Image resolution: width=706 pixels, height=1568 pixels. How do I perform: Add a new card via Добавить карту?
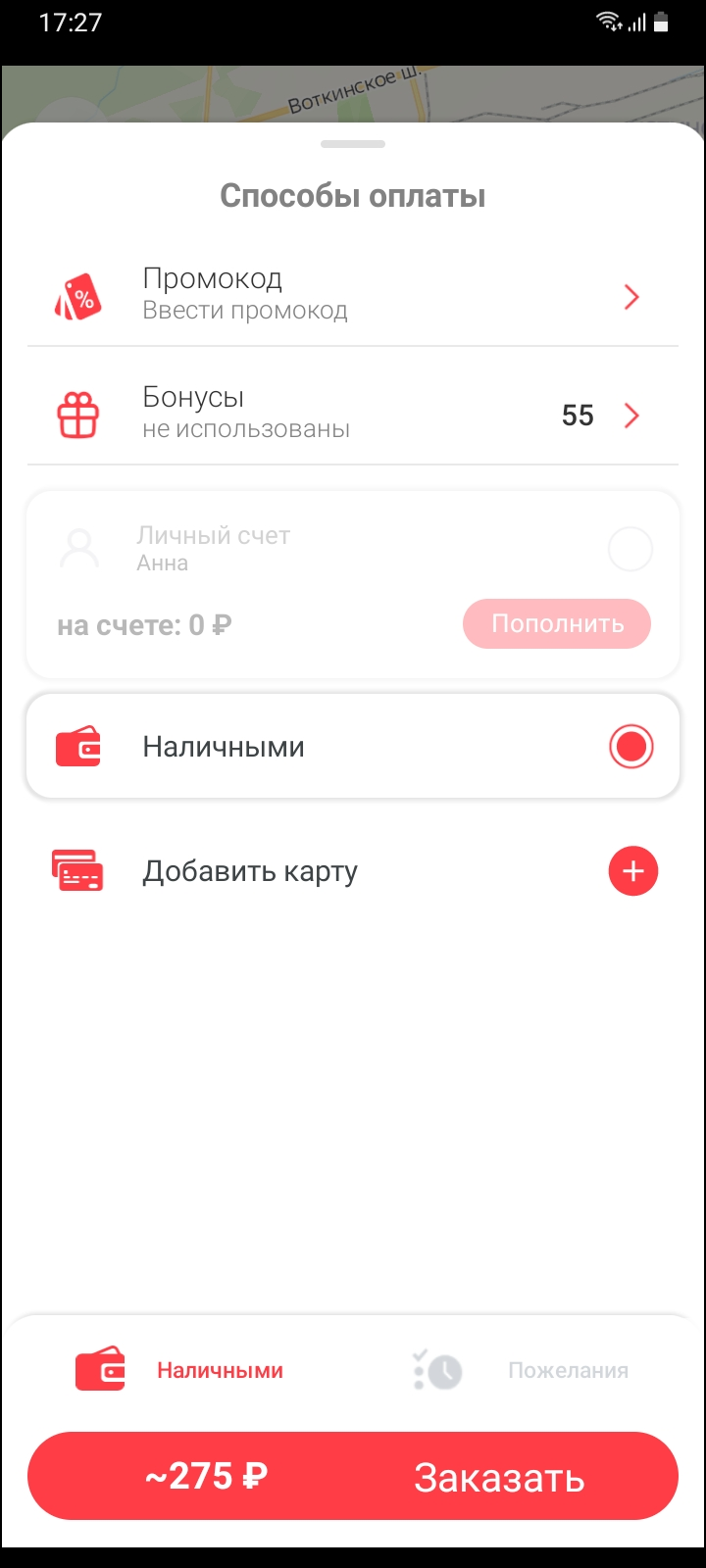click(x=632, y=871)
